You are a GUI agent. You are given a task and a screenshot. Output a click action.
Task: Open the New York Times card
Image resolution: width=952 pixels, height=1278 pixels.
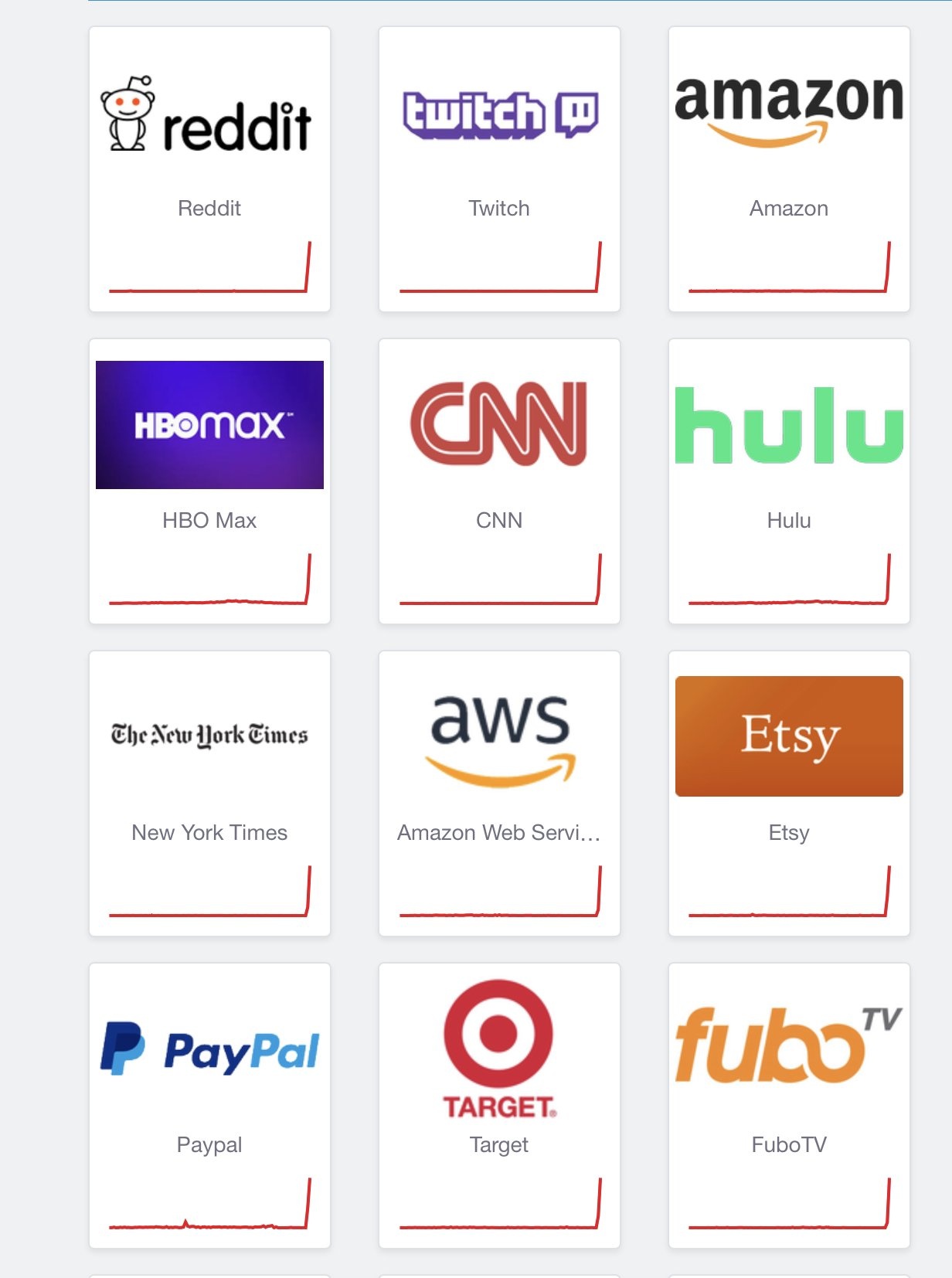[x=209, y=794]
